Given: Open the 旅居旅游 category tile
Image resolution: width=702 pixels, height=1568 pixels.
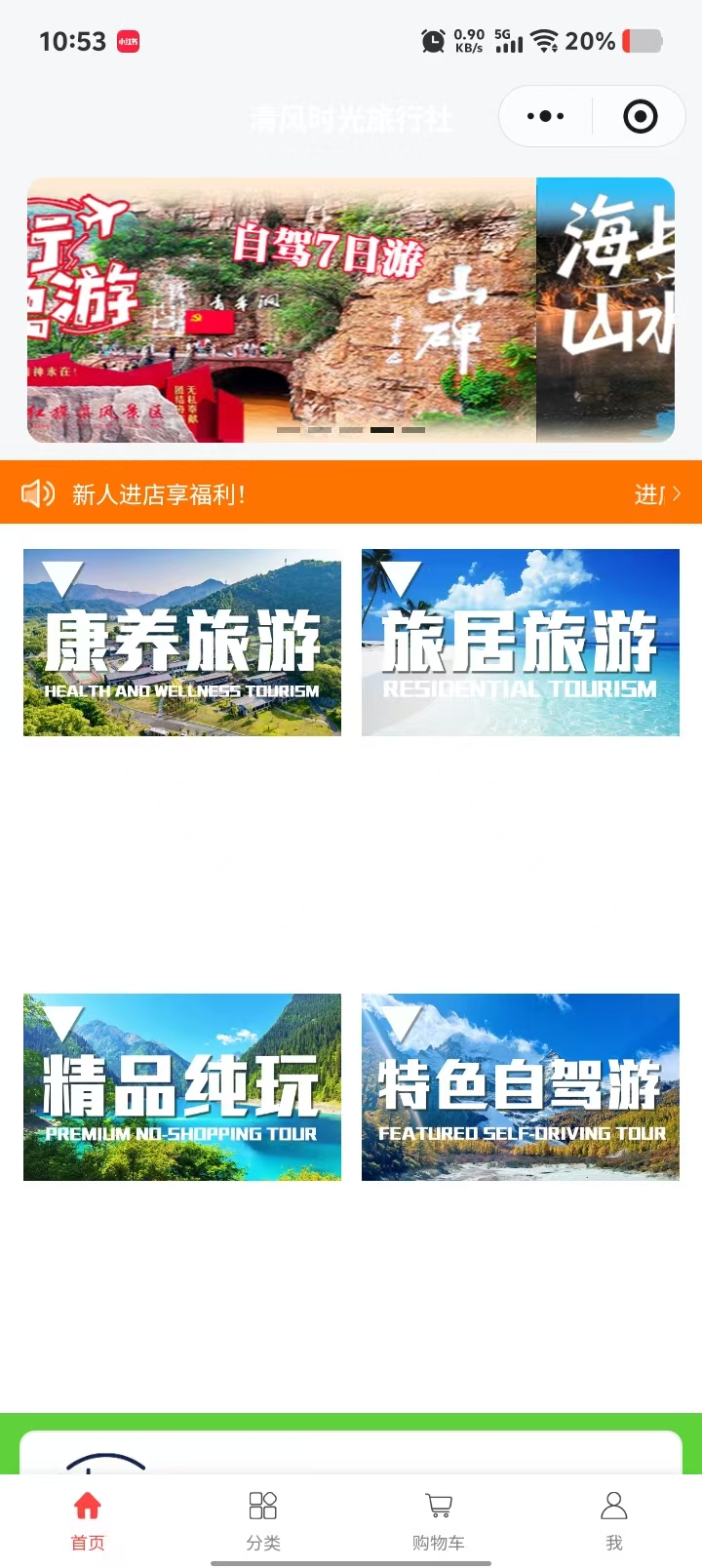Looking at the screenshot, I should point(521,643).
